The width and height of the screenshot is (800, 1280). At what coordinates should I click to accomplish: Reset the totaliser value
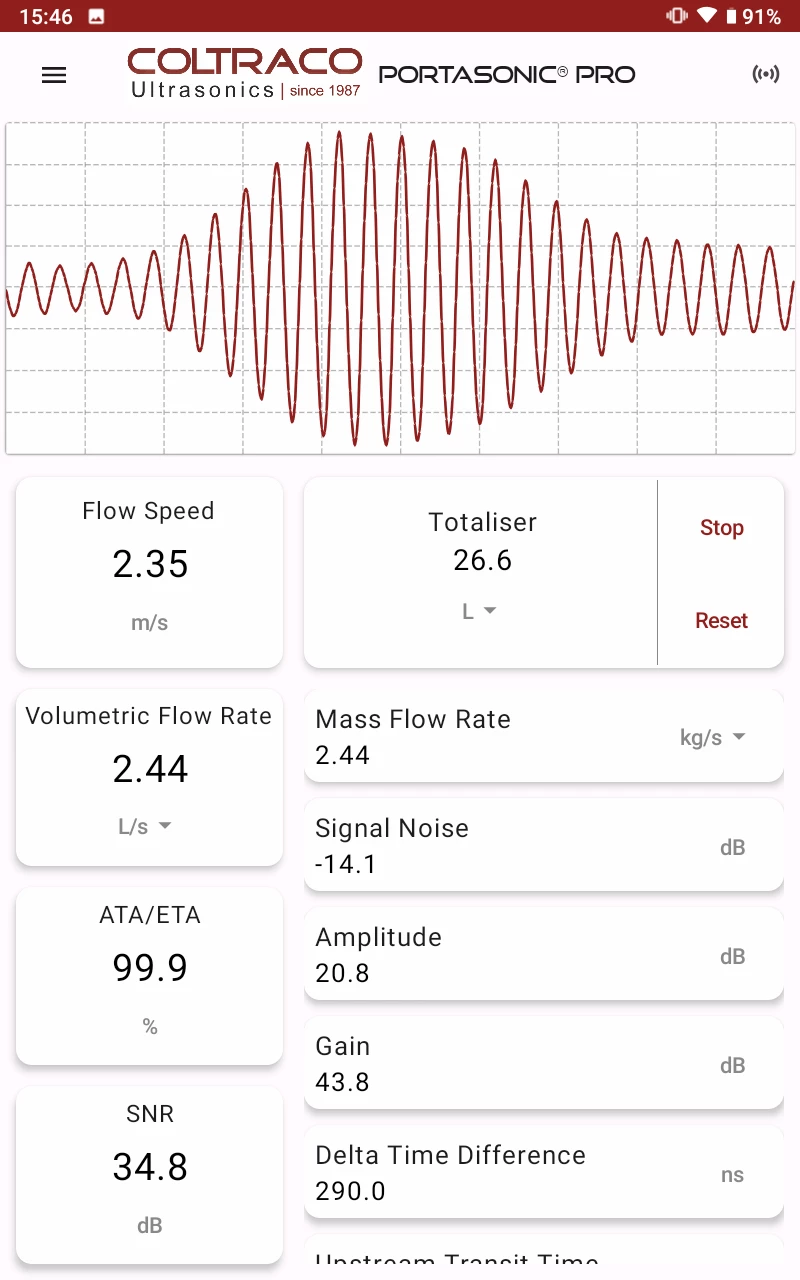721,621
